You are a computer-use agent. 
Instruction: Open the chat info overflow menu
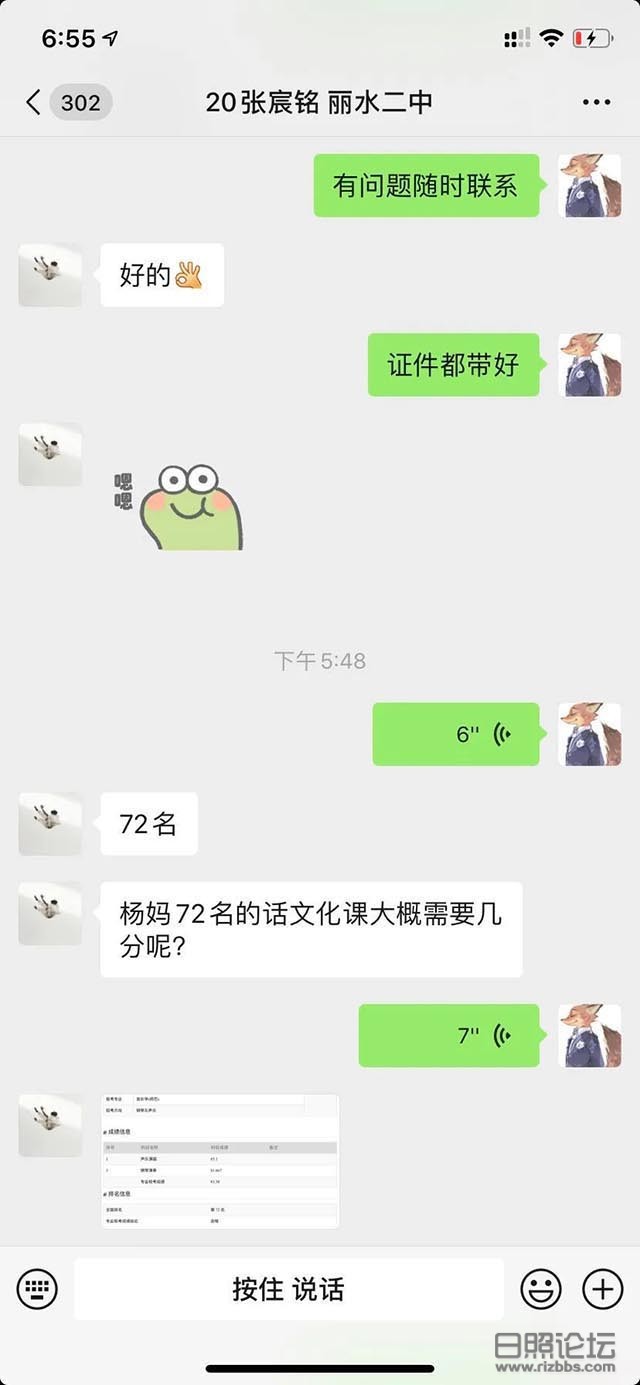coord(596,102)
